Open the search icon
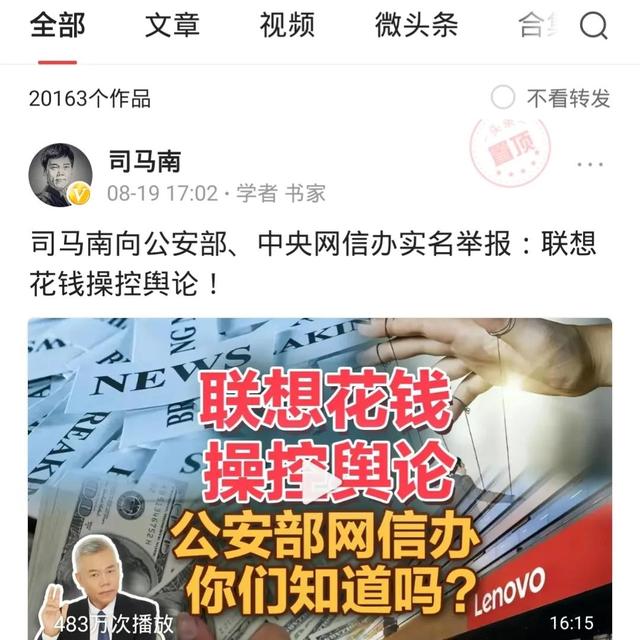 coord(594,27)
